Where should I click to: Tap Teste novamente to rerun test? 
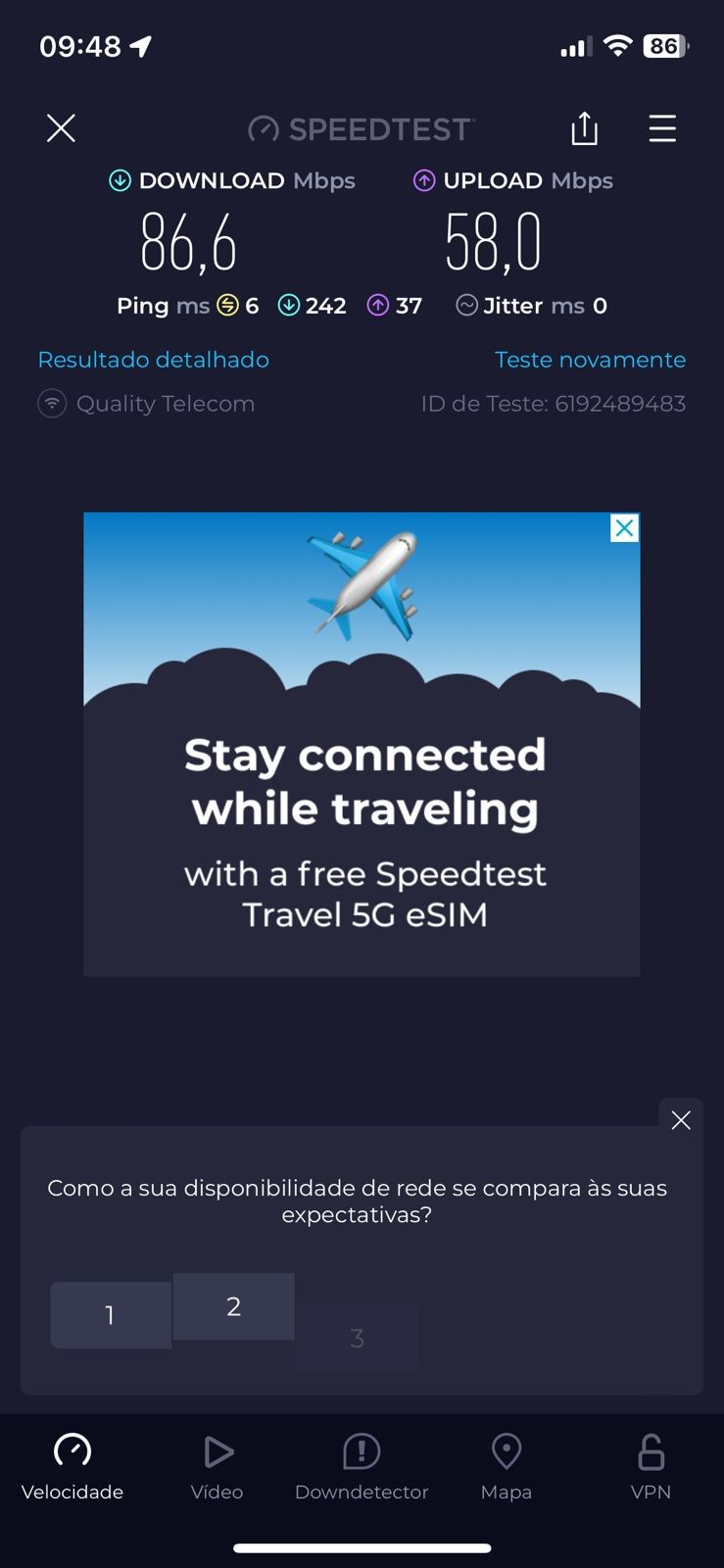tap(590, 360)
